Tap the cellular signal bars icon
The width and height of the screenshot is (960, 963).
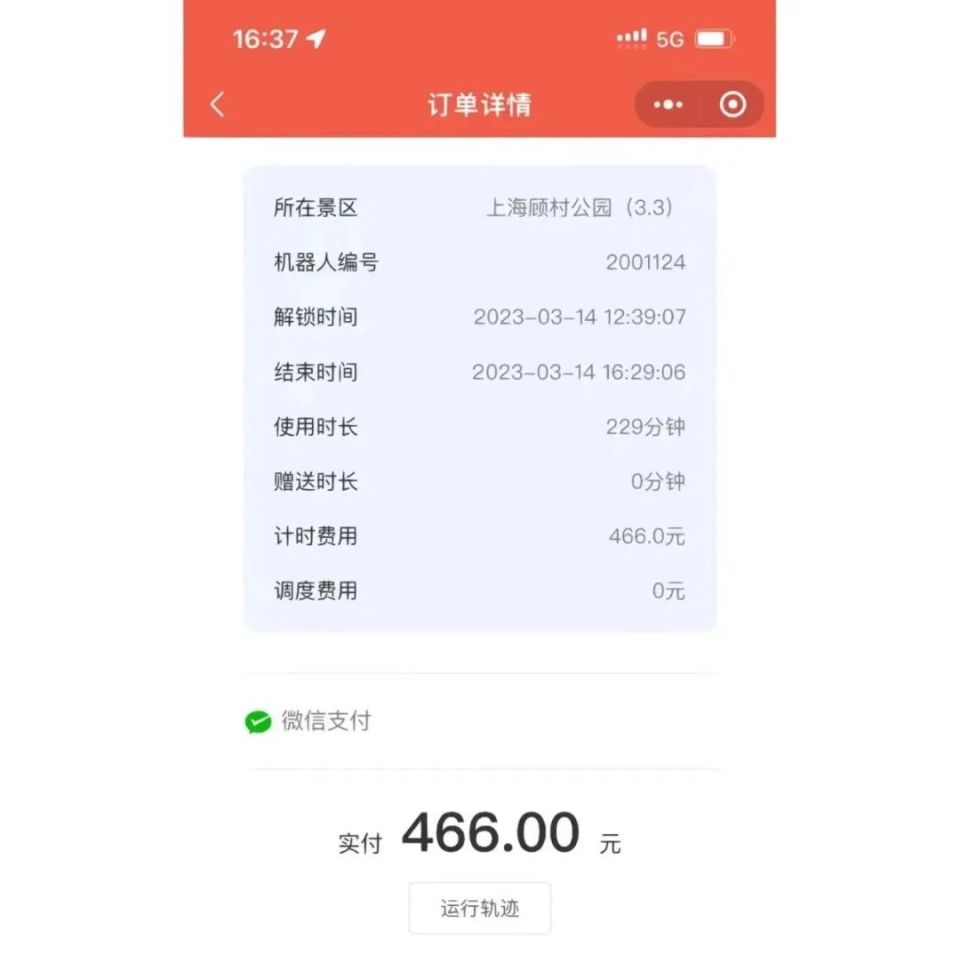pyautogui.click(x=630, y=38)
